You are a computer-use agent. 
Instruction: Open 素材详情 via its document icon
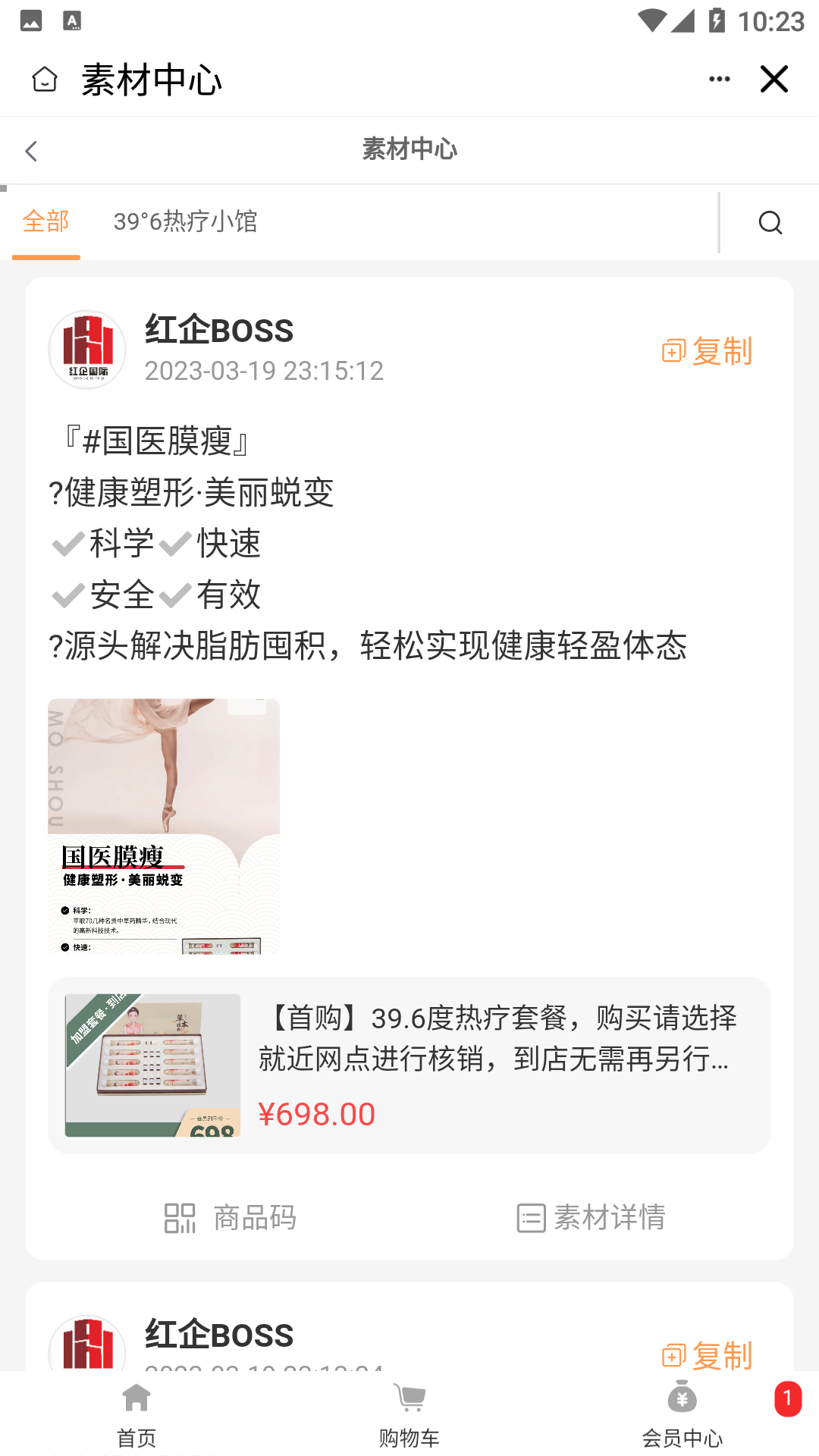click(530, 1218)
